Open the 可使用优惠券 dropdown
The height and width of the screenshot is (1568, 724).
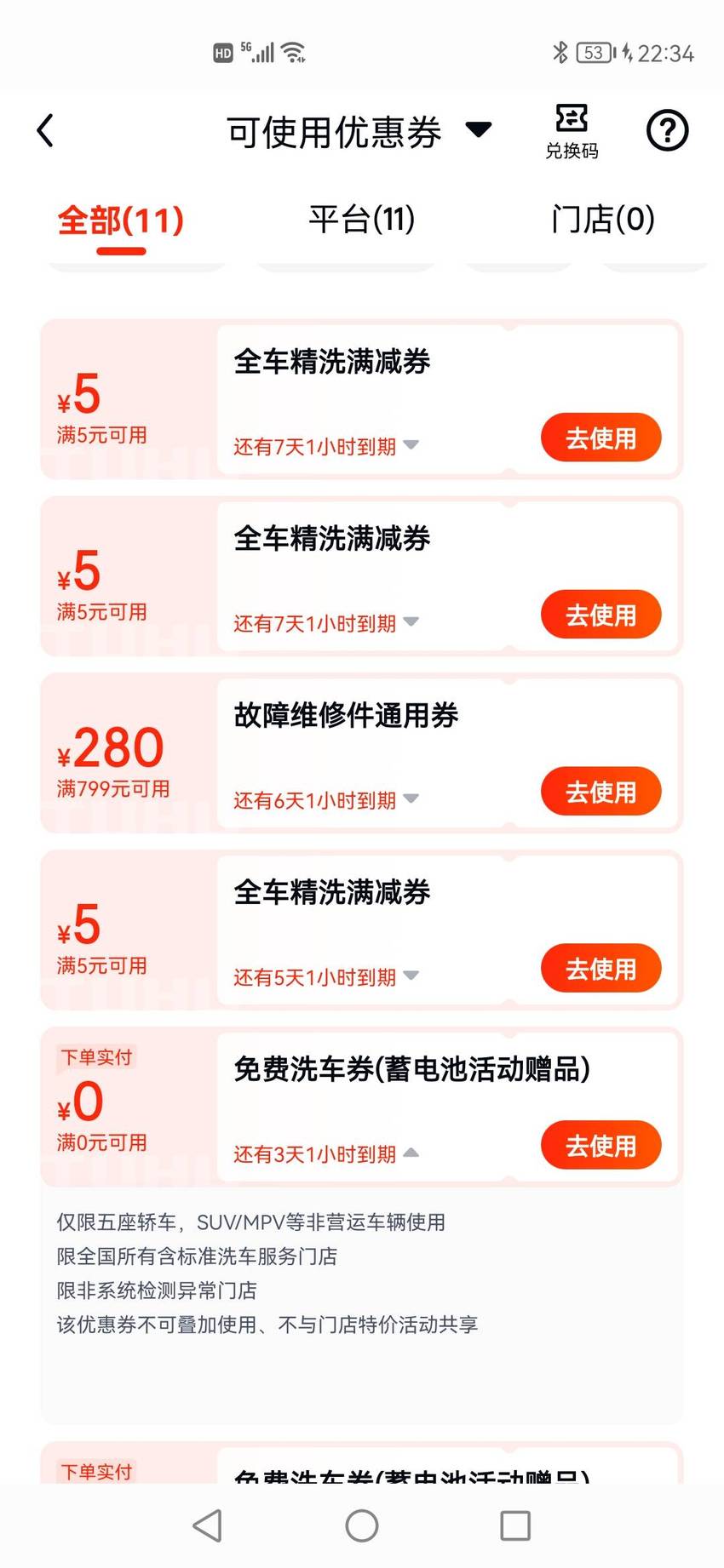359,131
